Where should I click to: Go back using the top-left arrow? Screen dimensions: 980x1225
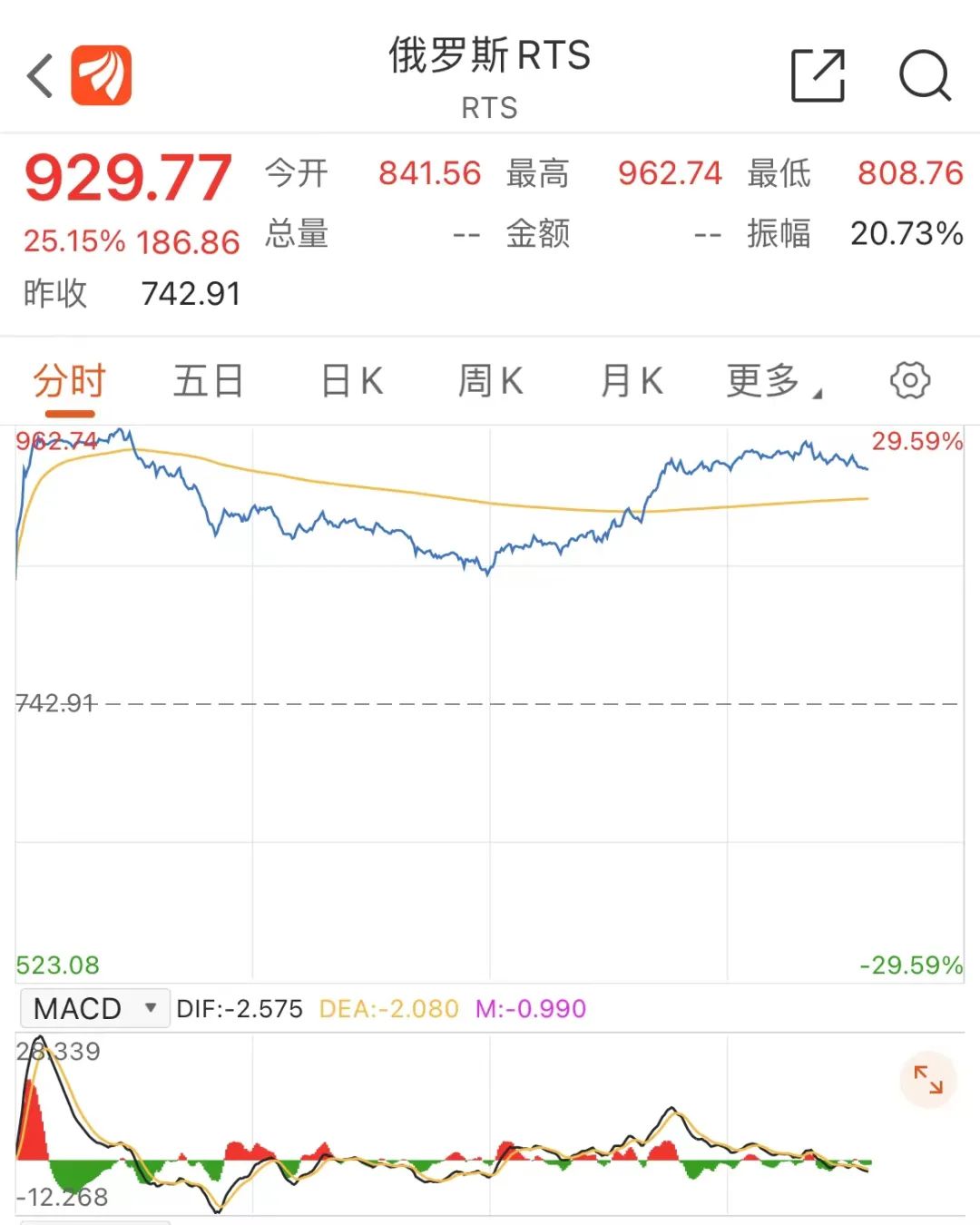pyautogui.click(x=41, y=76)
